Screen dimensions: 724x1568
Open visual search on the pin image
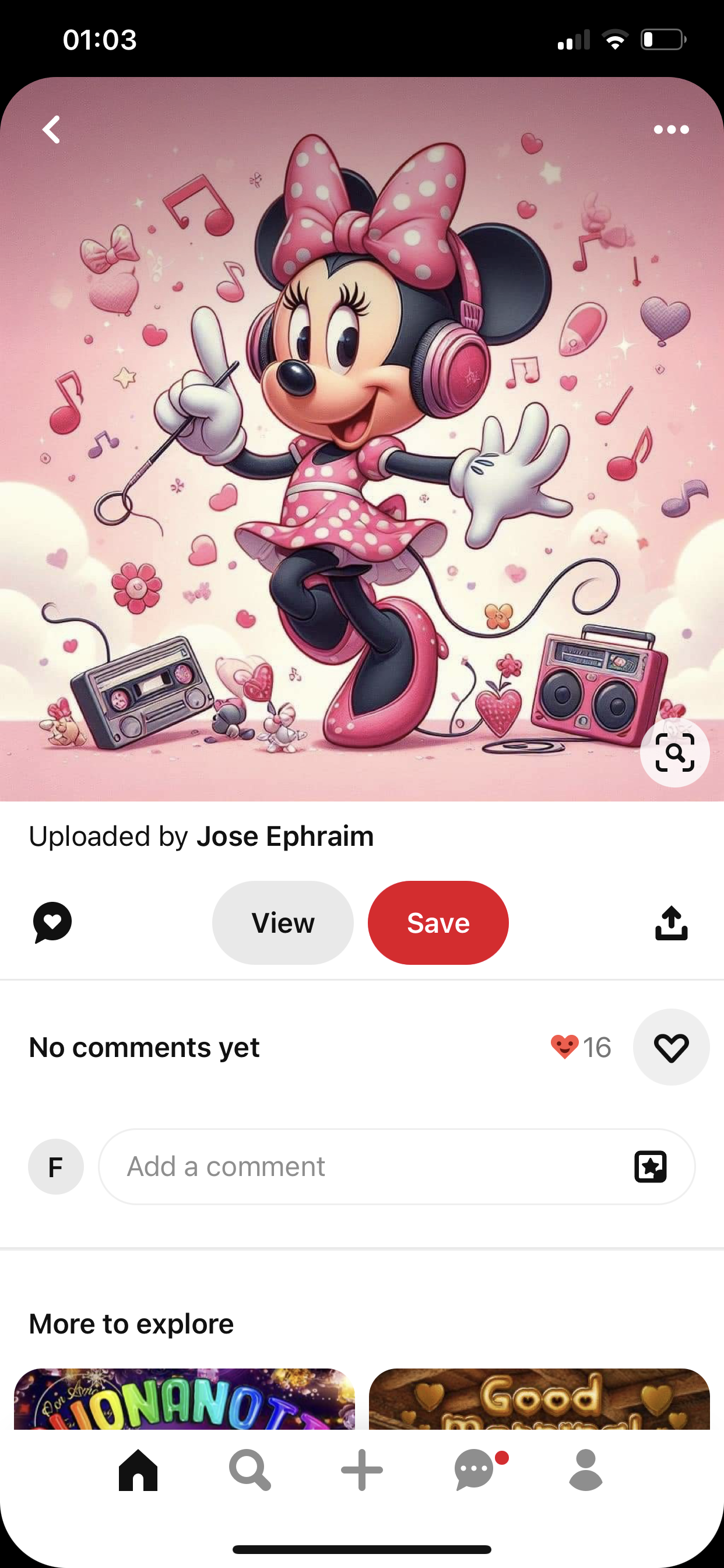tap(674, 752)
